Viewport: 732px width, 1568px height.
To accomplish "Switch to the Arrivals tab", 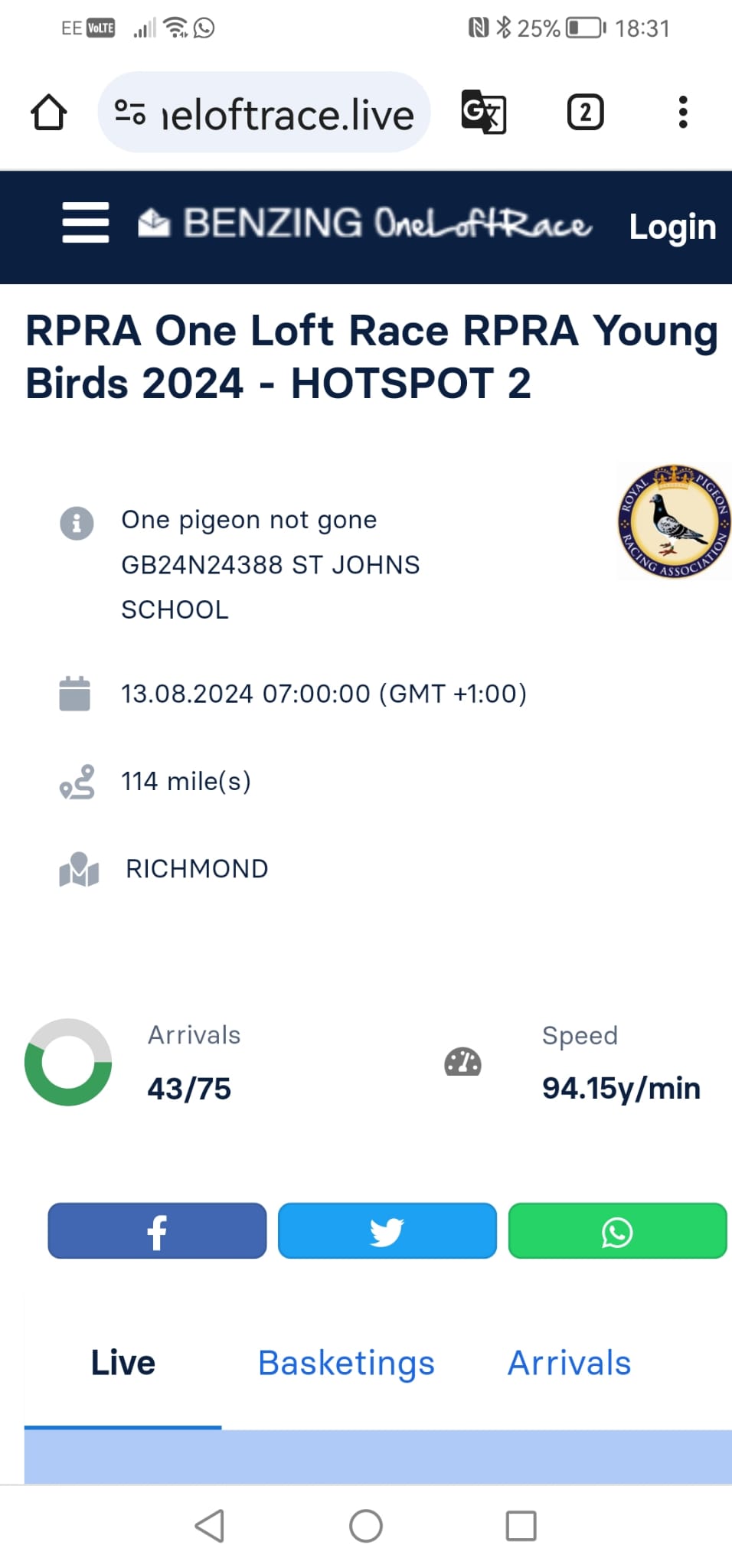I will coord(570,1363).
